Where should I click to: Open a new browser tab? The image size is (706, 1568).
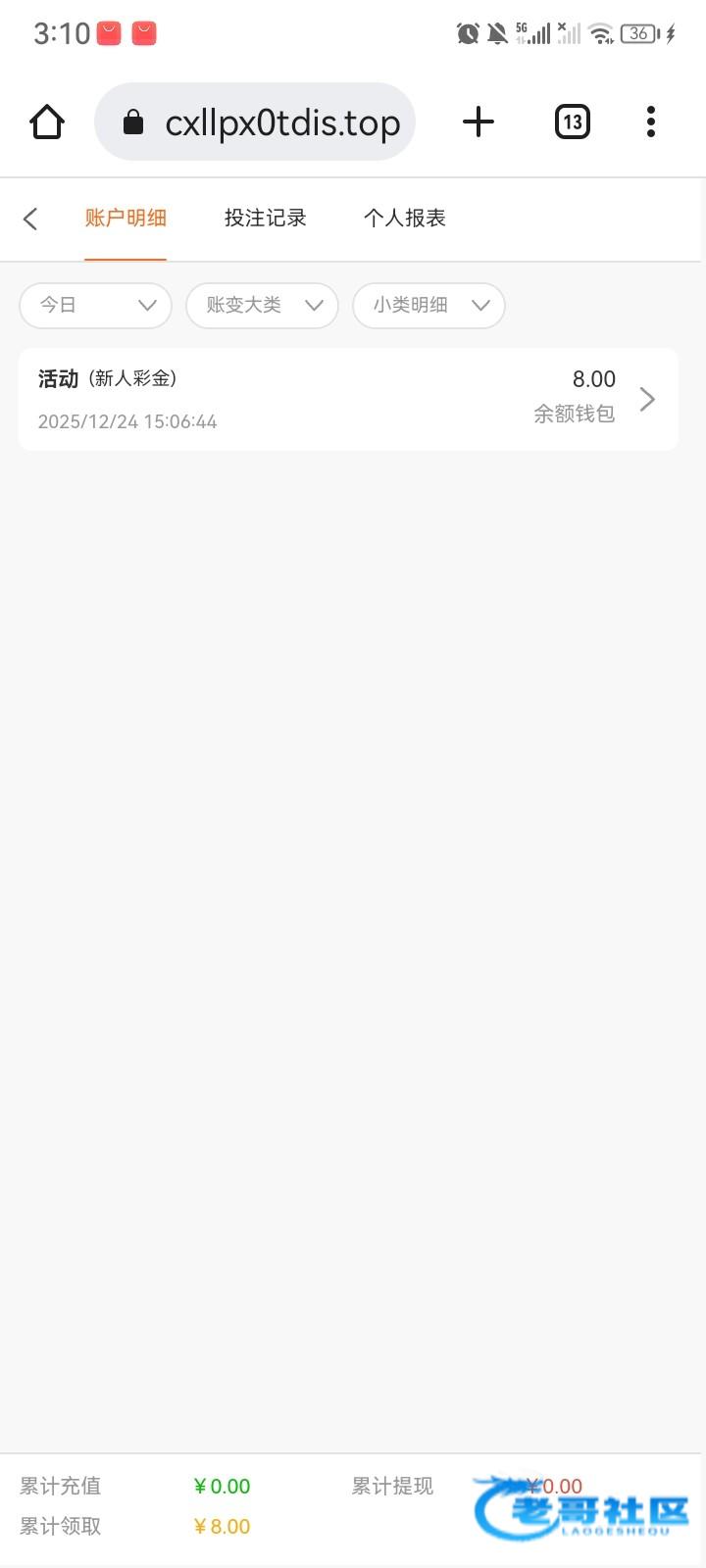(479, 122)
